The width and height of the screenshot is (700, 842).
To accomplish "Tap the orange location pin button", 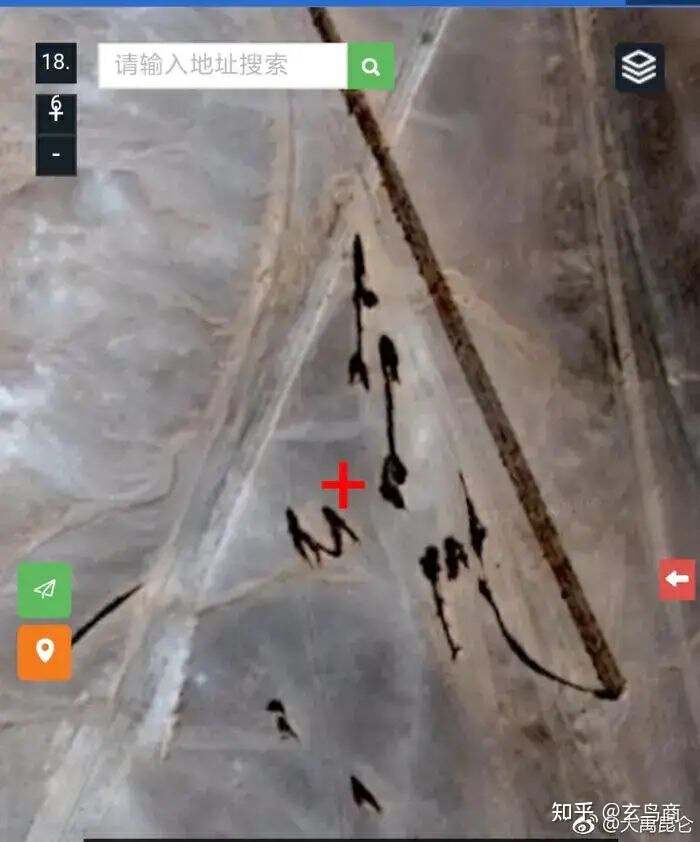I will pyautogui.click(x=44, y=652).
